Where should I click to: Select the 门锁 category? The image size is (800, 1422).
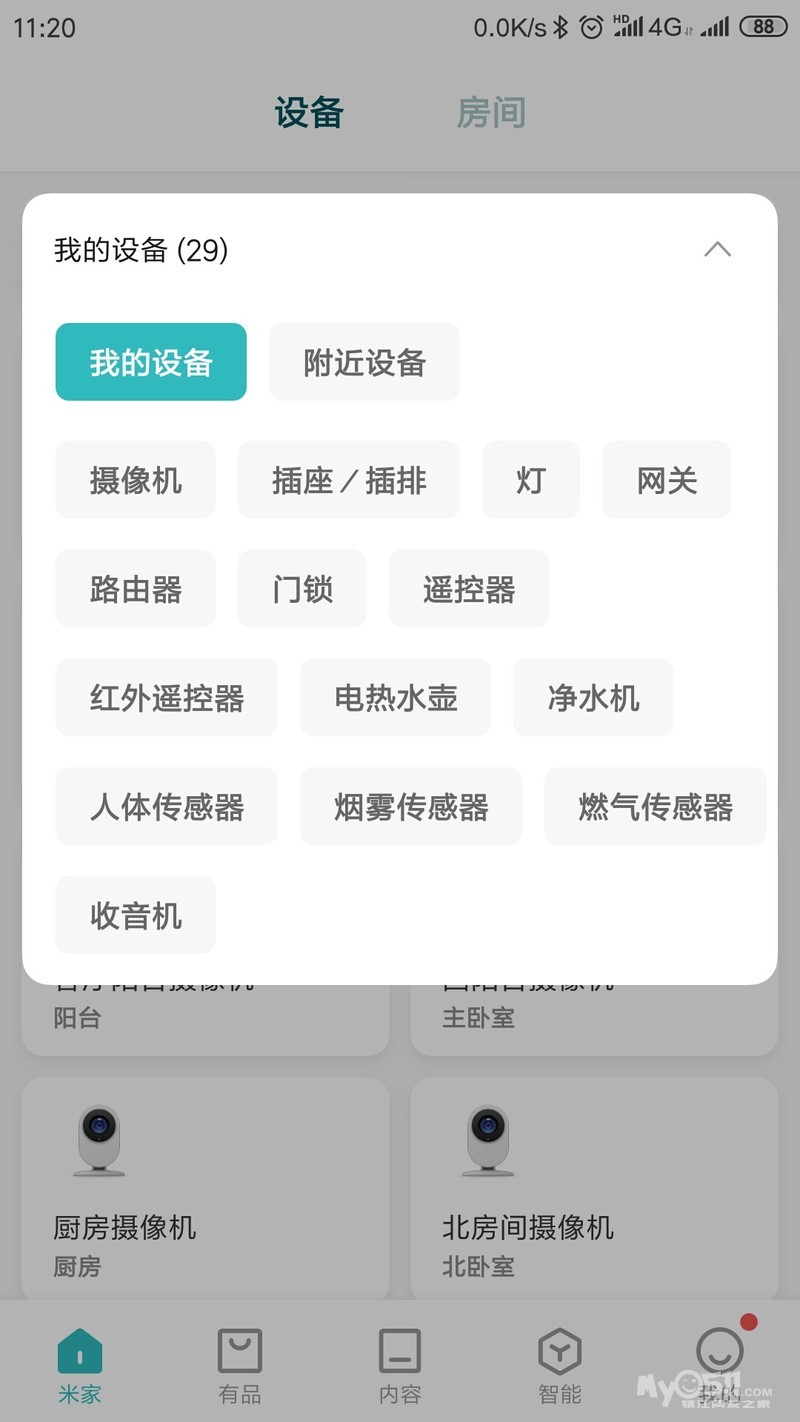[302, 589]
